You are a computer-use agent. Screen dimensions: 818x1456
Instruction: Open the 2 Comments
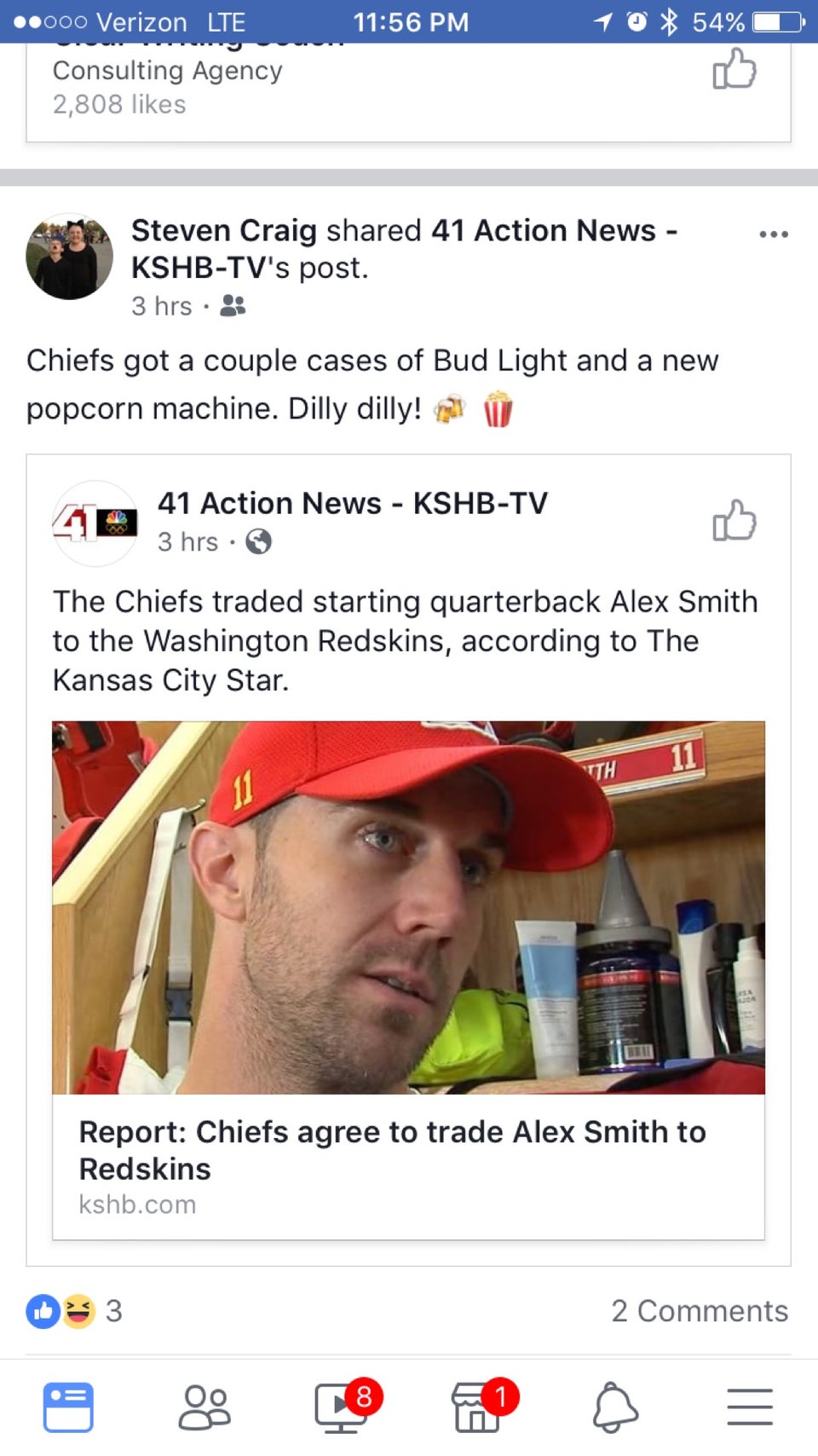(700, 1310)
